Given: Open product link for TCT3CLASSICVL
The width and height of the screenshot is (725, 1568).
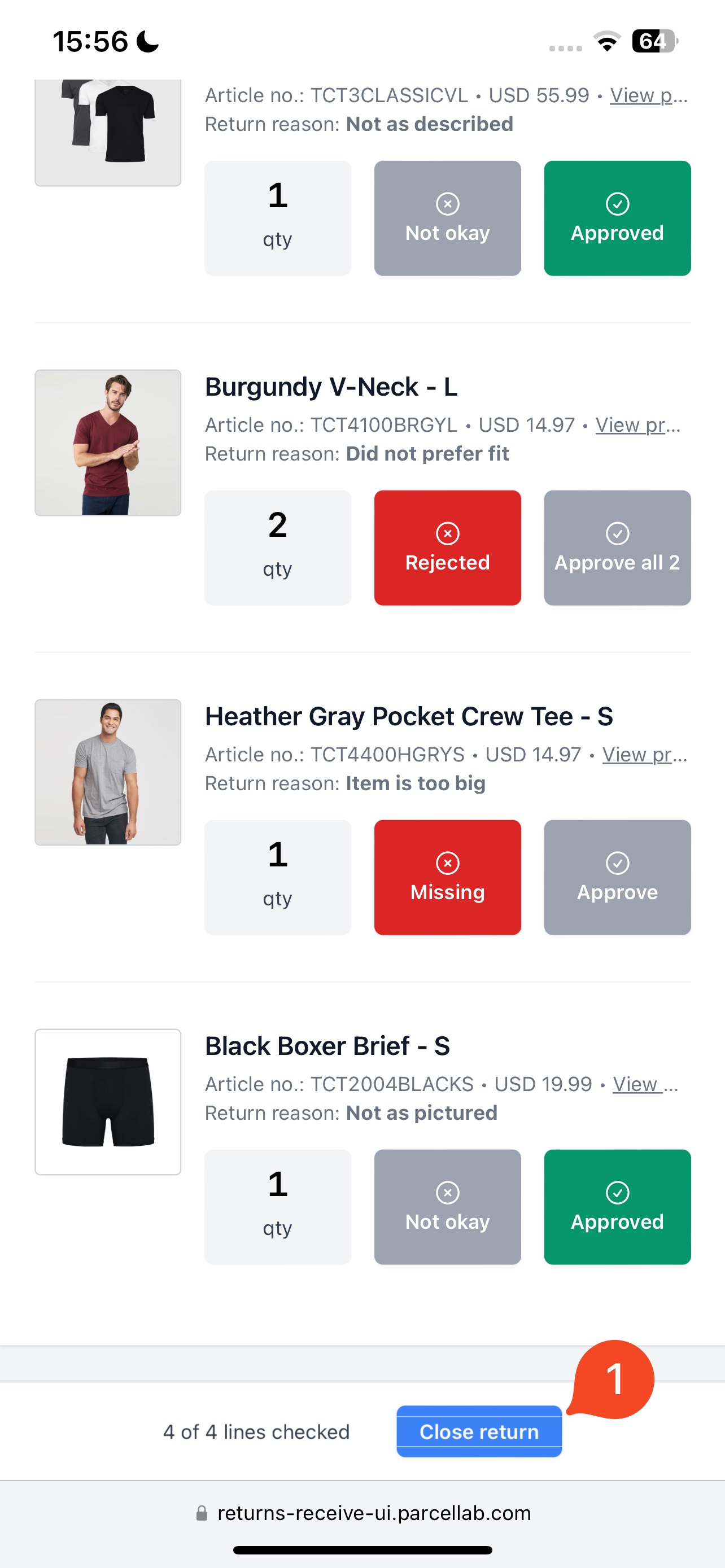Looking at the screenshot, I should click(x=648, y=95).
